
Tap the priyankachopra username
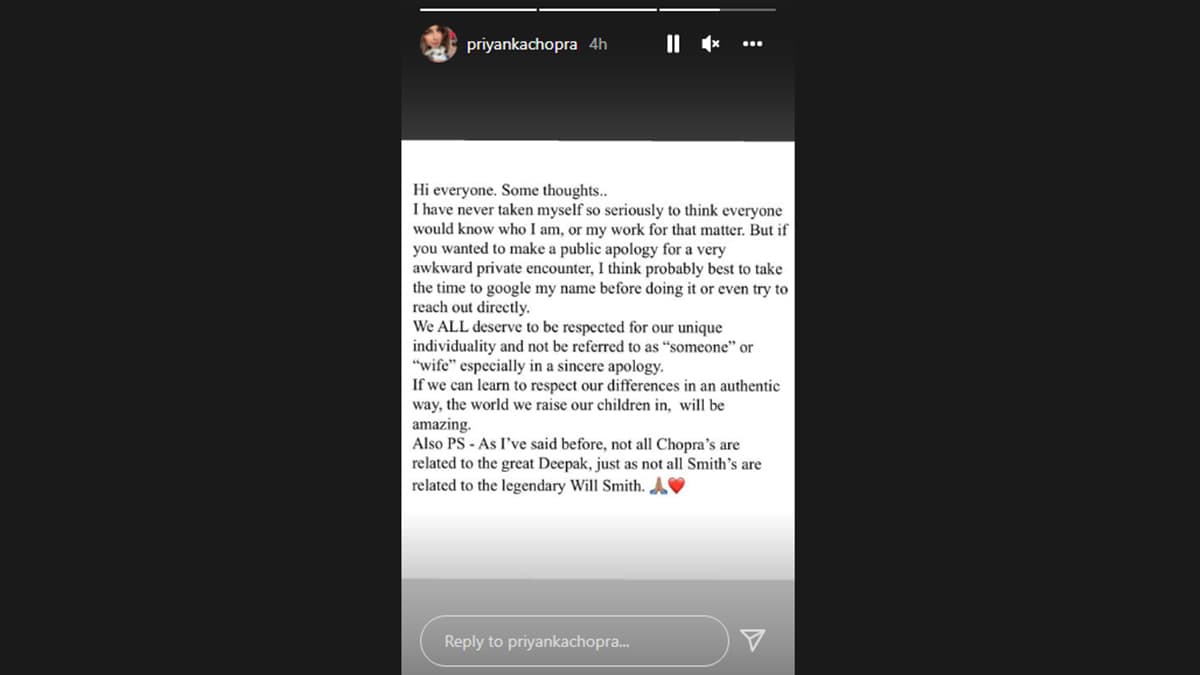(x=522, y=44)
